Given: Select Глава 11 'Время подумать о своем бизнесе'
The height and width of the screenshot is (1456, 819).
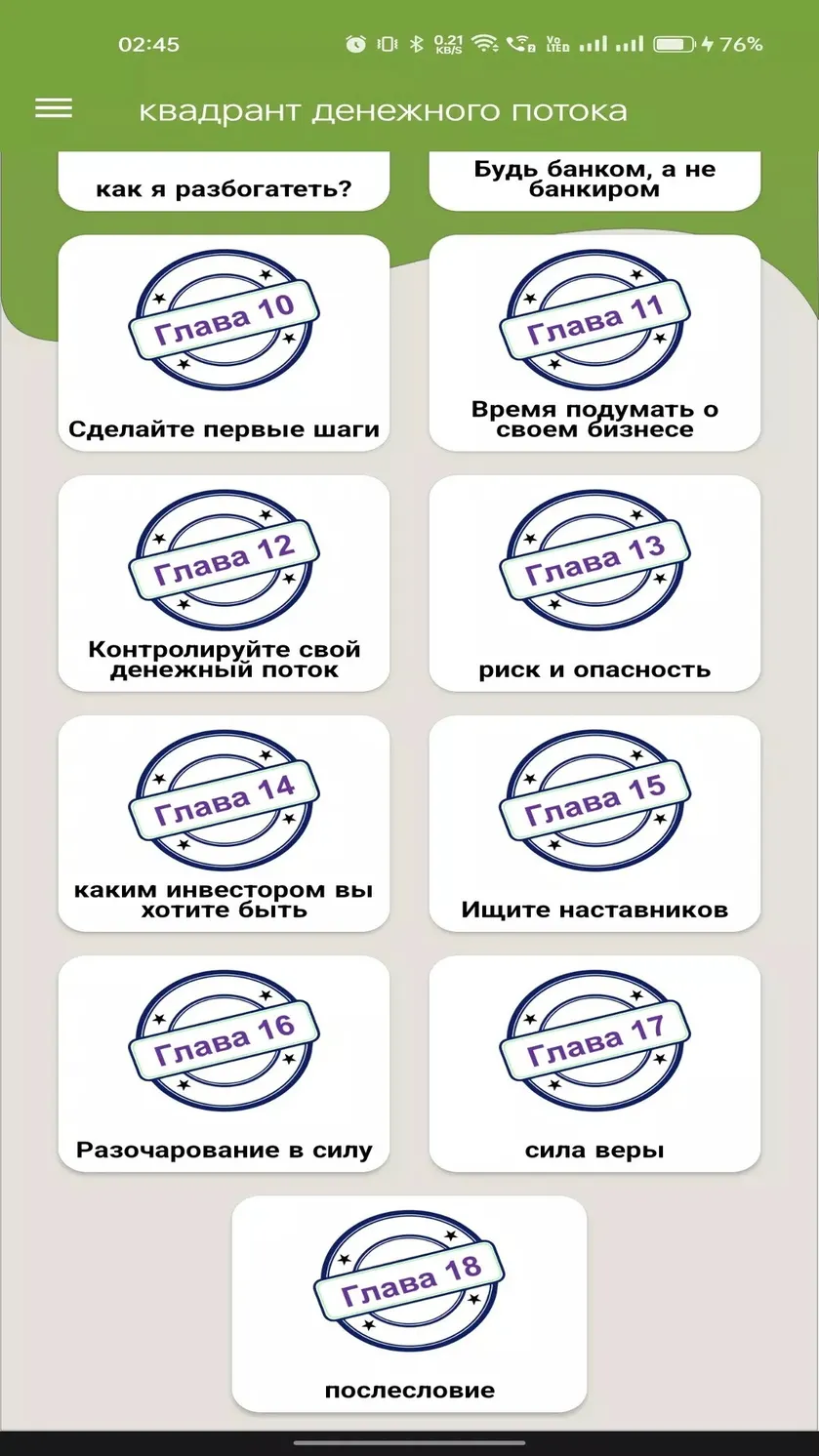Looking at the screenshot, I should click(594, 343).
